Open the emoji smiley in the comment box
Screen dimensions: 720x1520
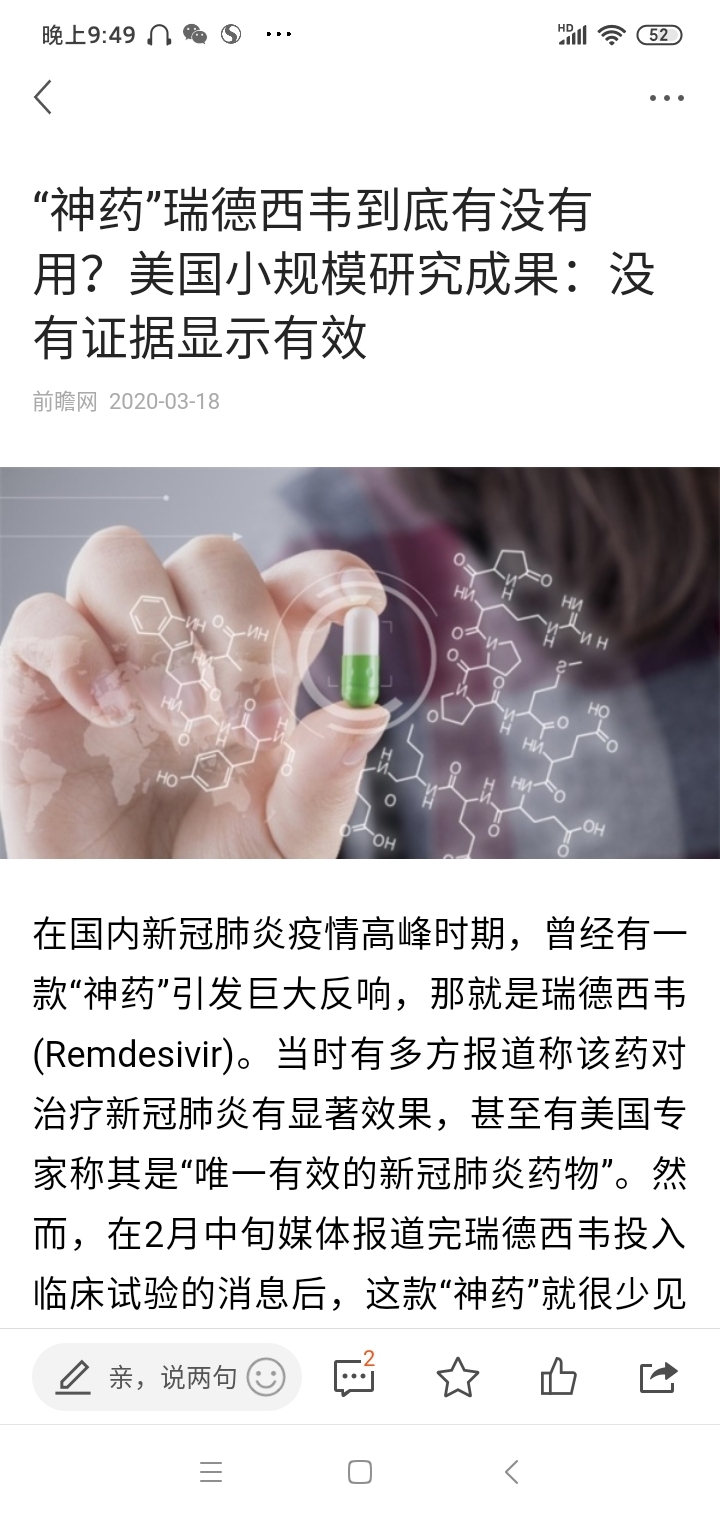[266, 1377]
